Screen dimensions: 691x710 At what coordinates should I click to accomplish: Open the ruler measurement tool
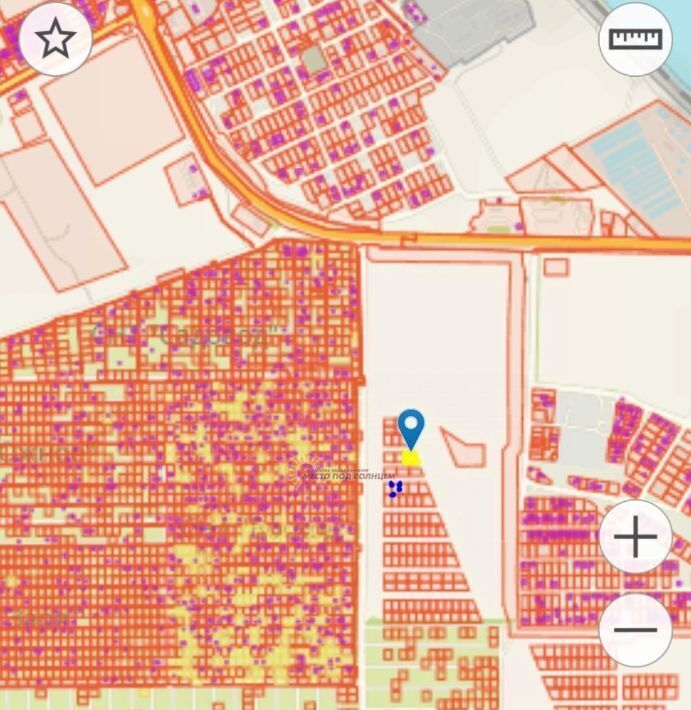click(635, 39)
